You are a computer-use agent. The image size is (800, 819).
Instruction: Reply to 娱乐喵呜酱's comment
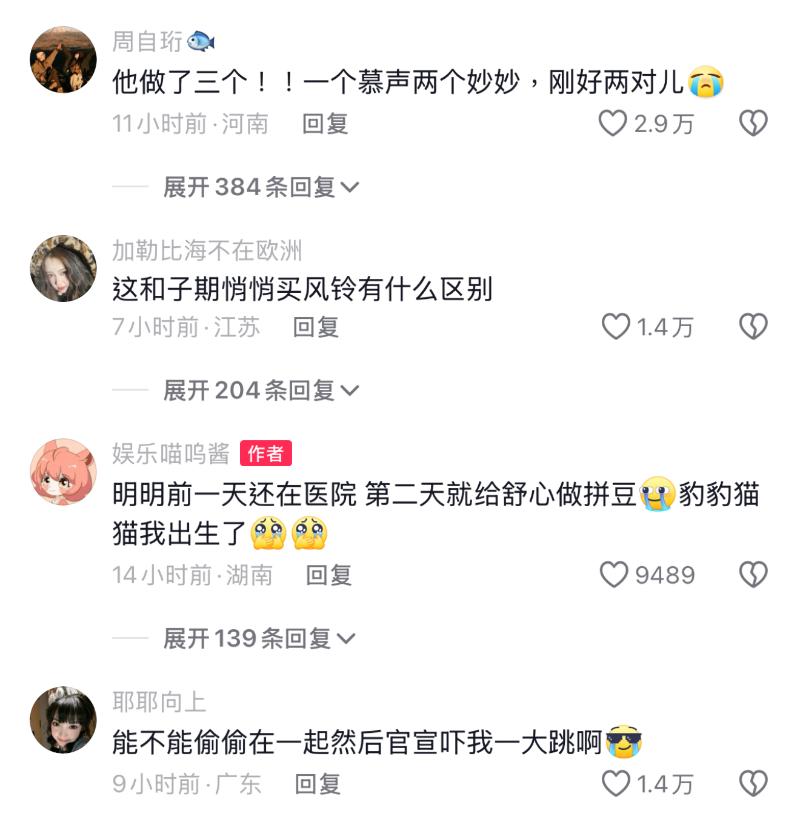[329, 575]
